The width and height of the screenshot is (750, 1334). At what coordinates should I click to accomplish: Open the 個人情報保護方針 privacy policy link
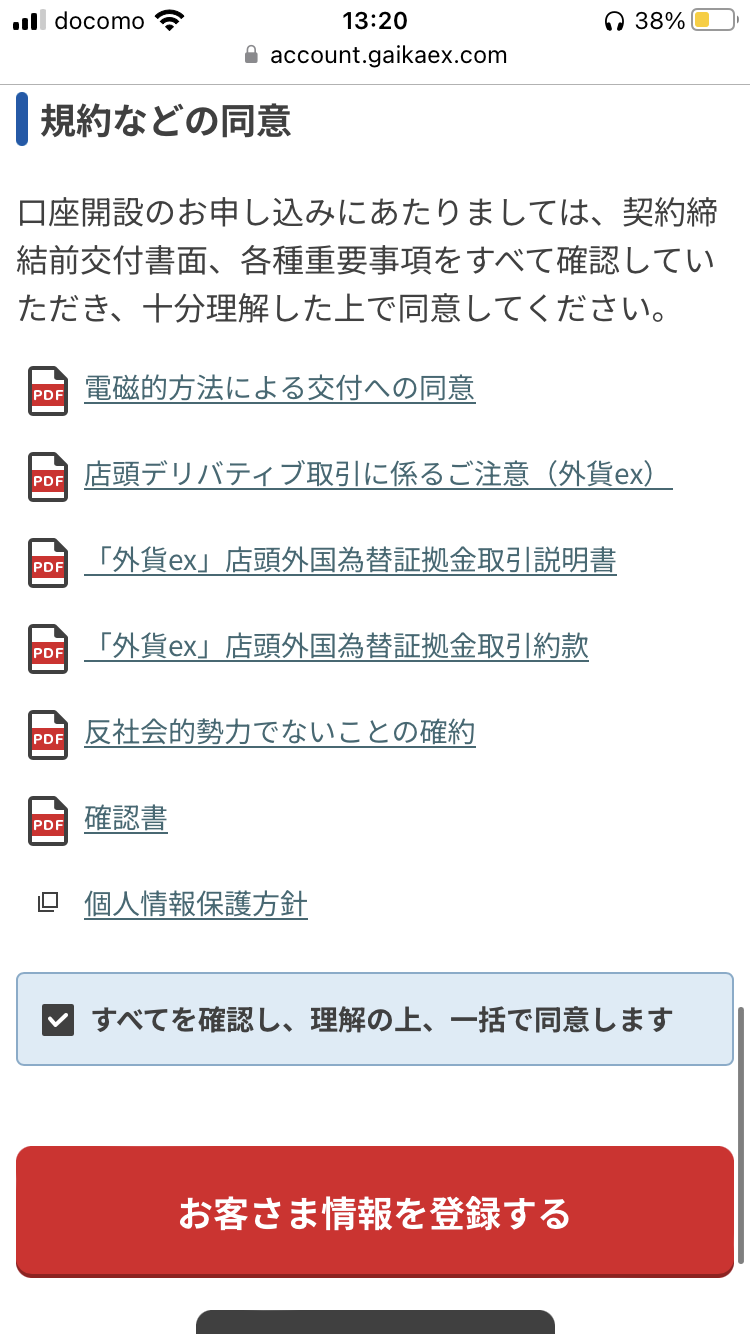195,903
